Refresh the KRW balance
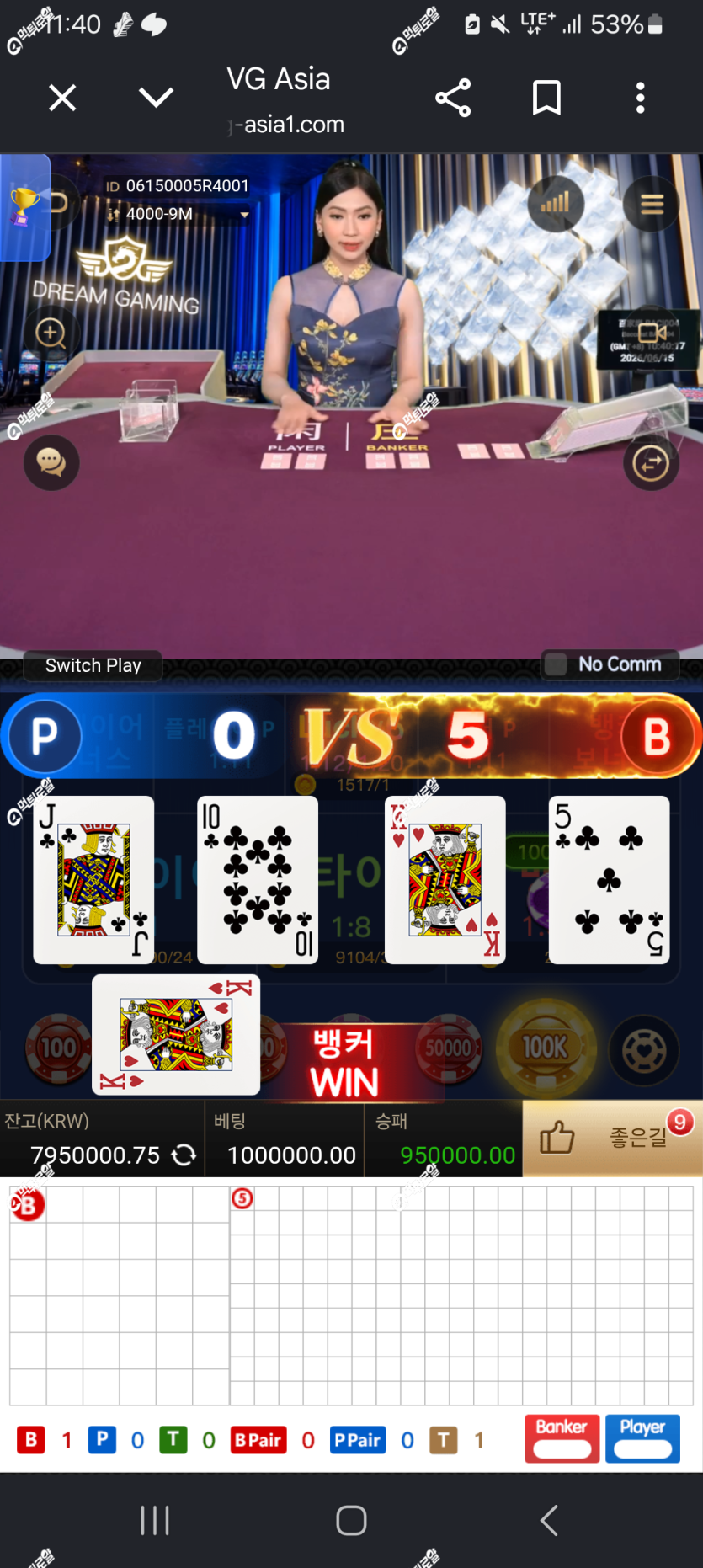 coord(184,1155)
